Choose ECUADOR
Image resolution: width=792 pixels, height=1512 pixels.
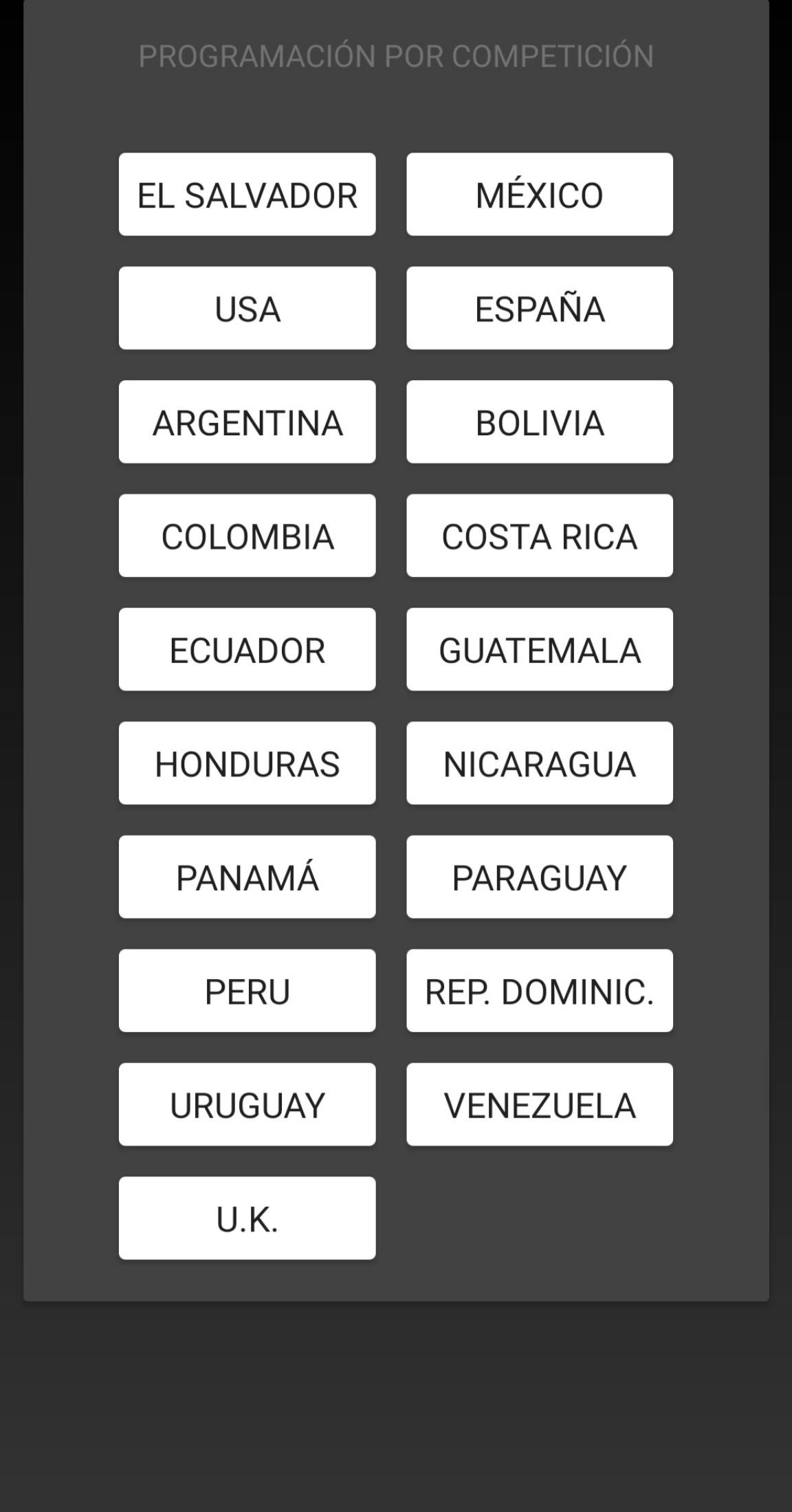click(247, 650)
